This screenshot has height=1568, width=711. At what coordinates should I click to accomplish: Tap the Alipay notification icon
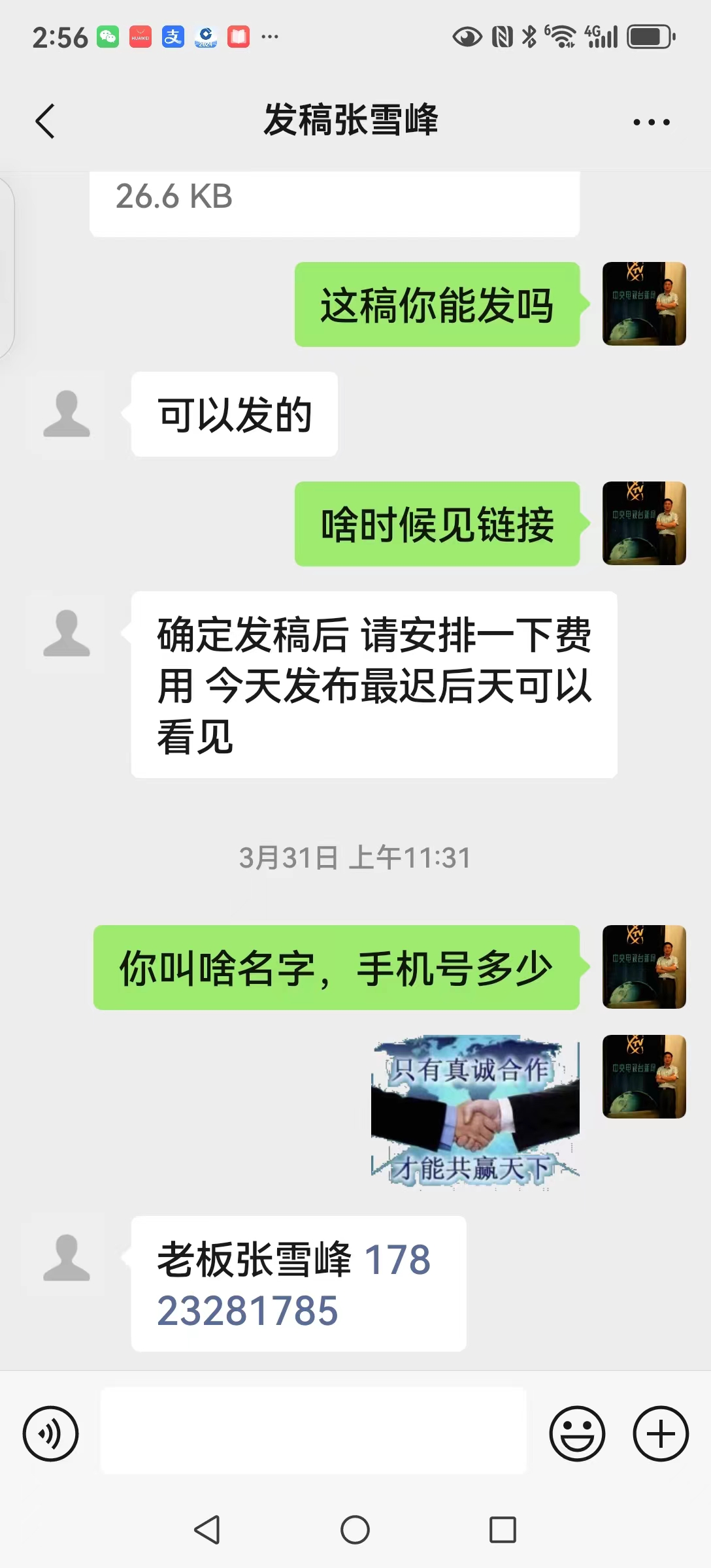(x=173, y=37)
